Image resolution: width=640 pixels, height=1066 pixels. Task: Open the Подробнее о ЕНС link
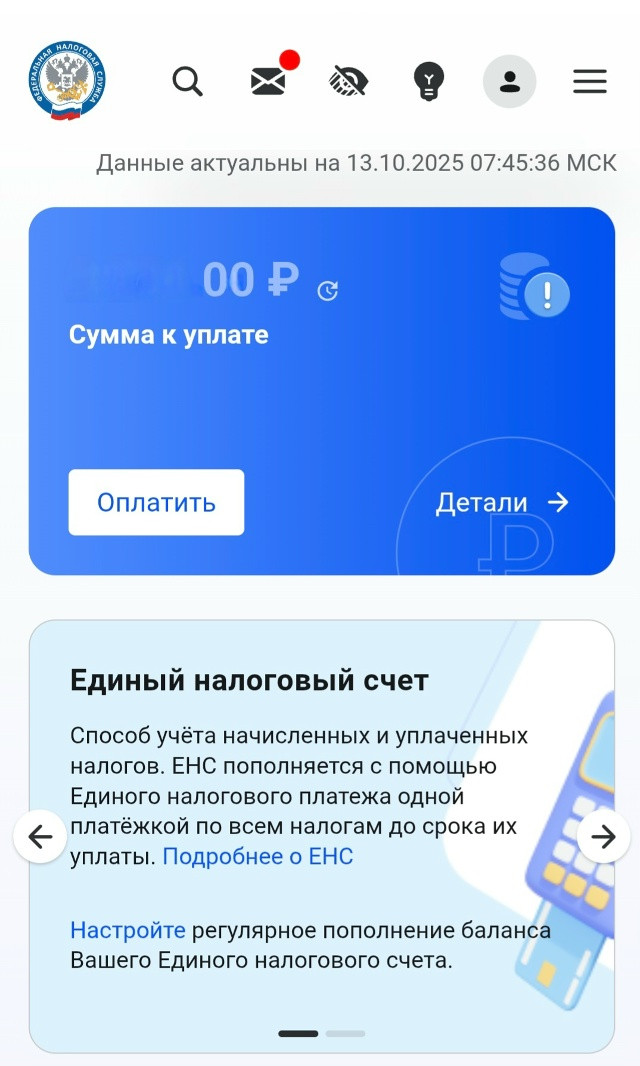(x=258, y=857)
